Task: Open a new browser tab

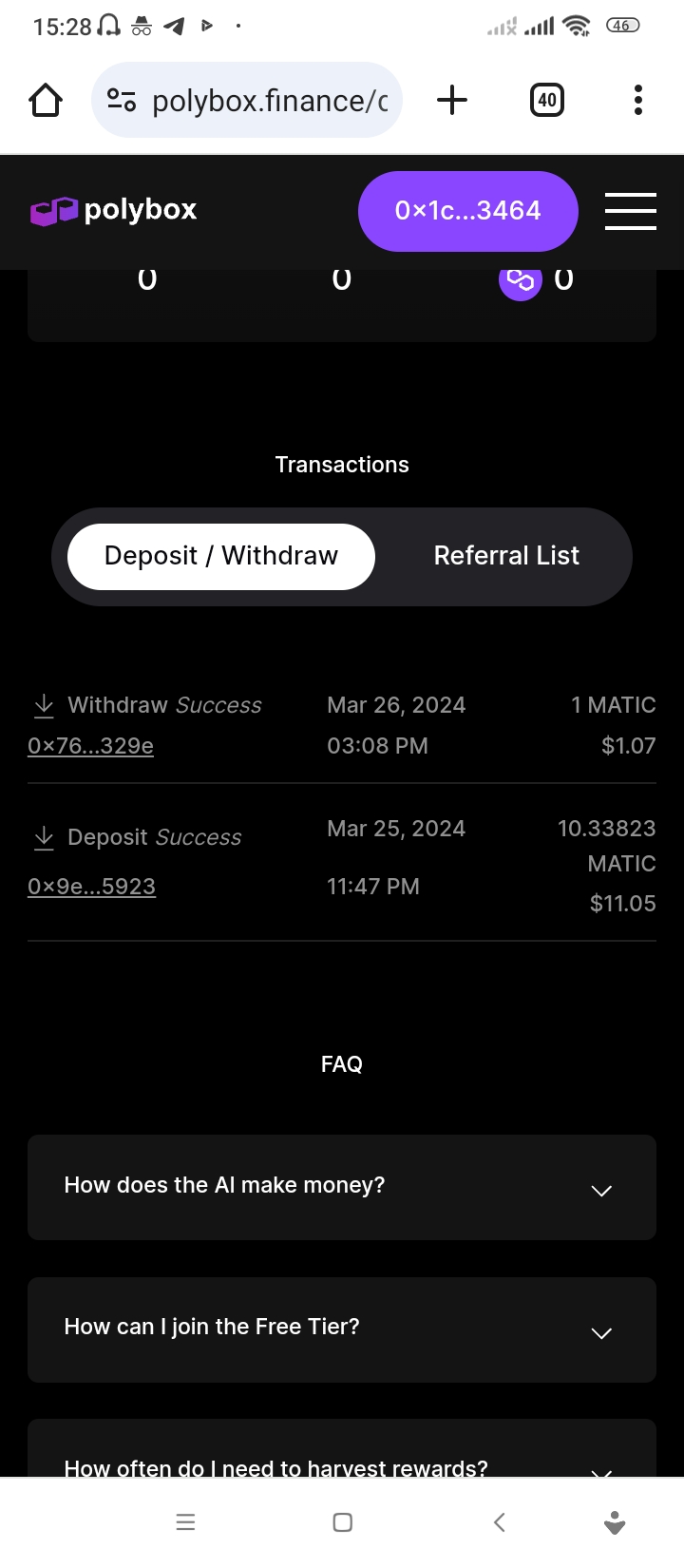Action: coord(452,100)
